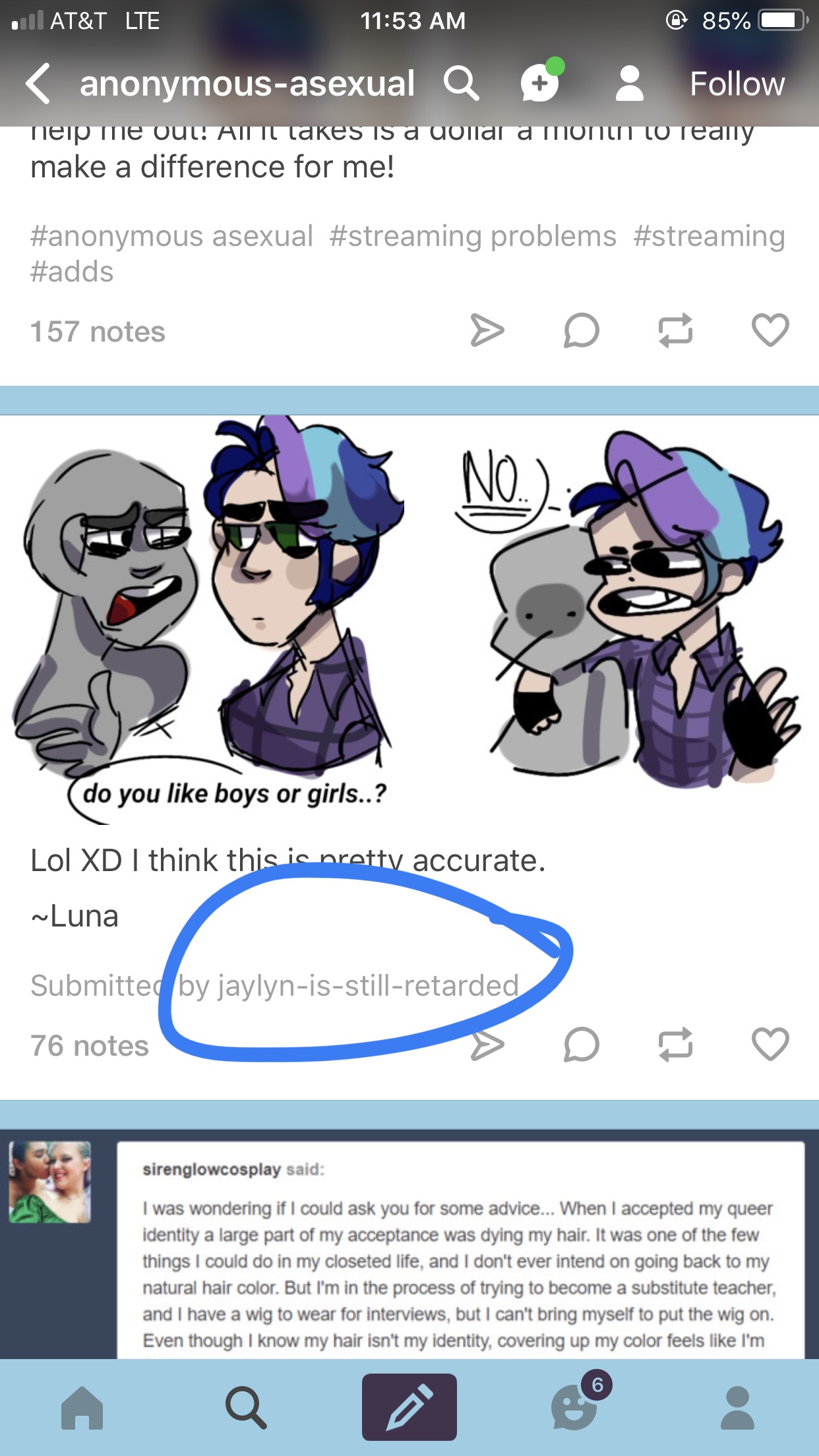View the 157 notes on the post
The image size is (819, 1456).
pyautogui.click(x=98, y=332)
